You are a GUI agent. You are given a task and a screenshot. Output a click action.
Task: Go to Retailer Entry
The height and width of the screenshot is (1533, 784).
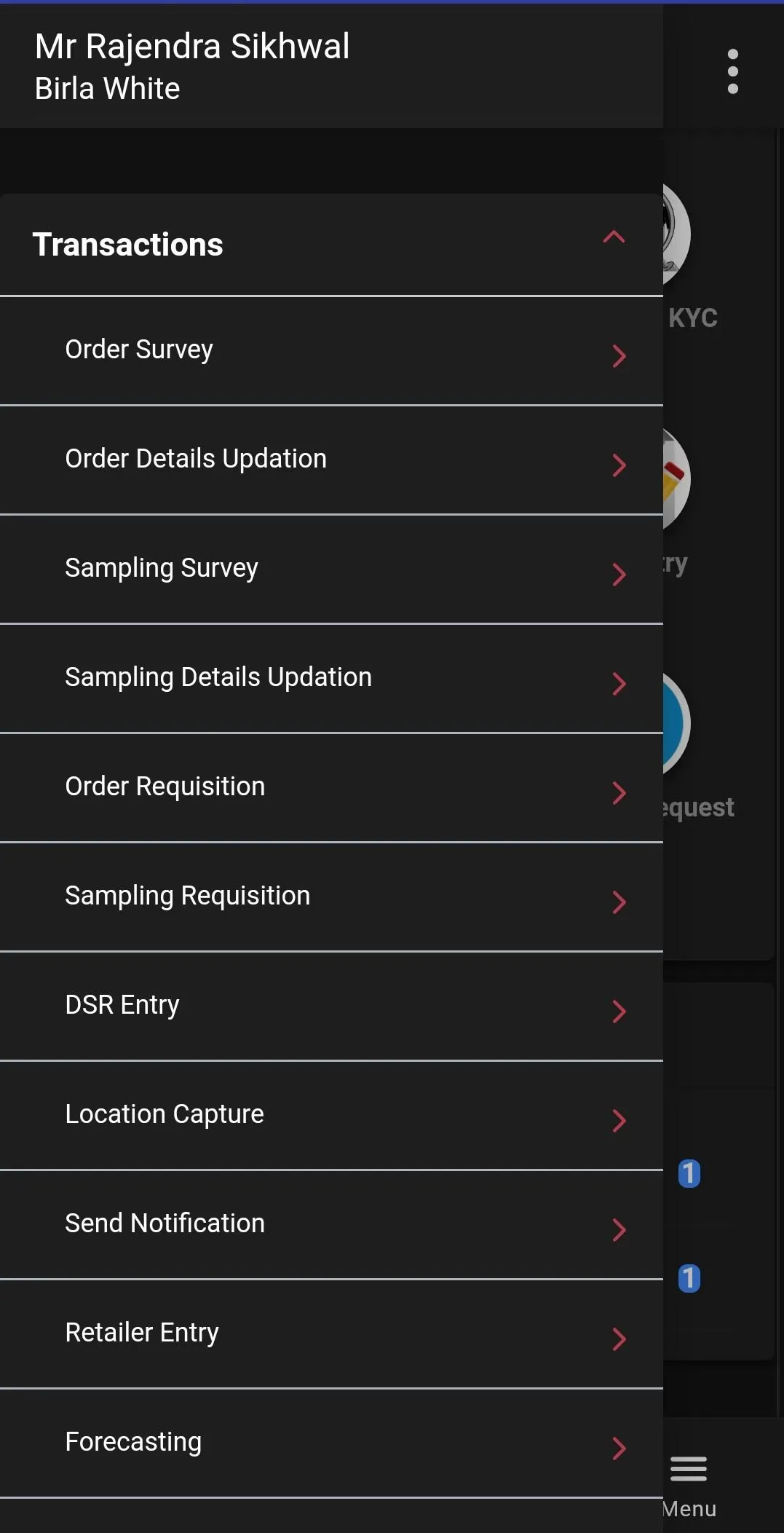[331, 1334]
